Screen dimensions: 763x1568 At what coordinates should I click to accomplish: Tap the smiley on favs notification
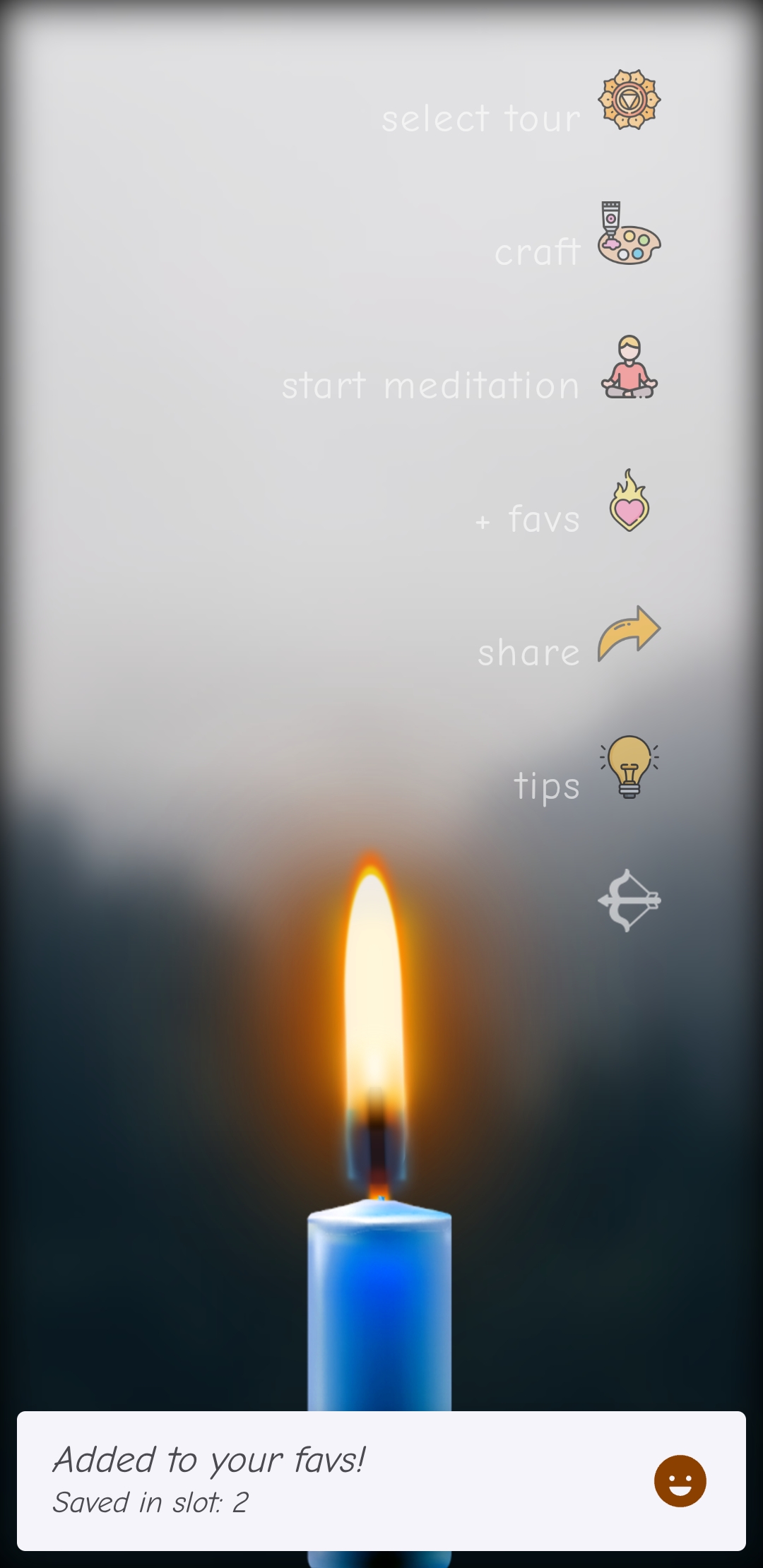pos(680,1481)
